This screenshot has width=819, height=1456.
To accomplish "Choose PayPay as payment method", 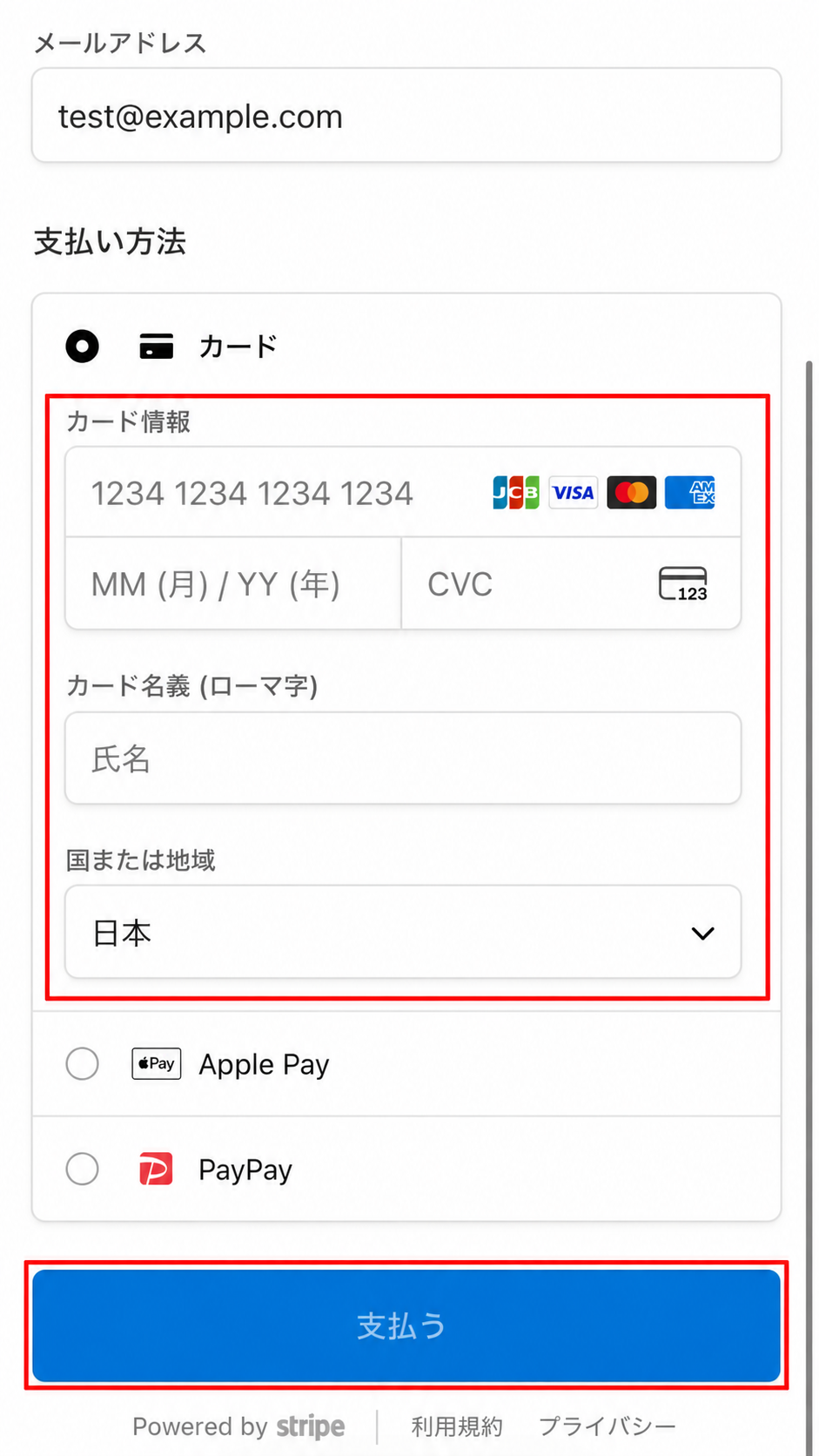I will (406, 1170).
